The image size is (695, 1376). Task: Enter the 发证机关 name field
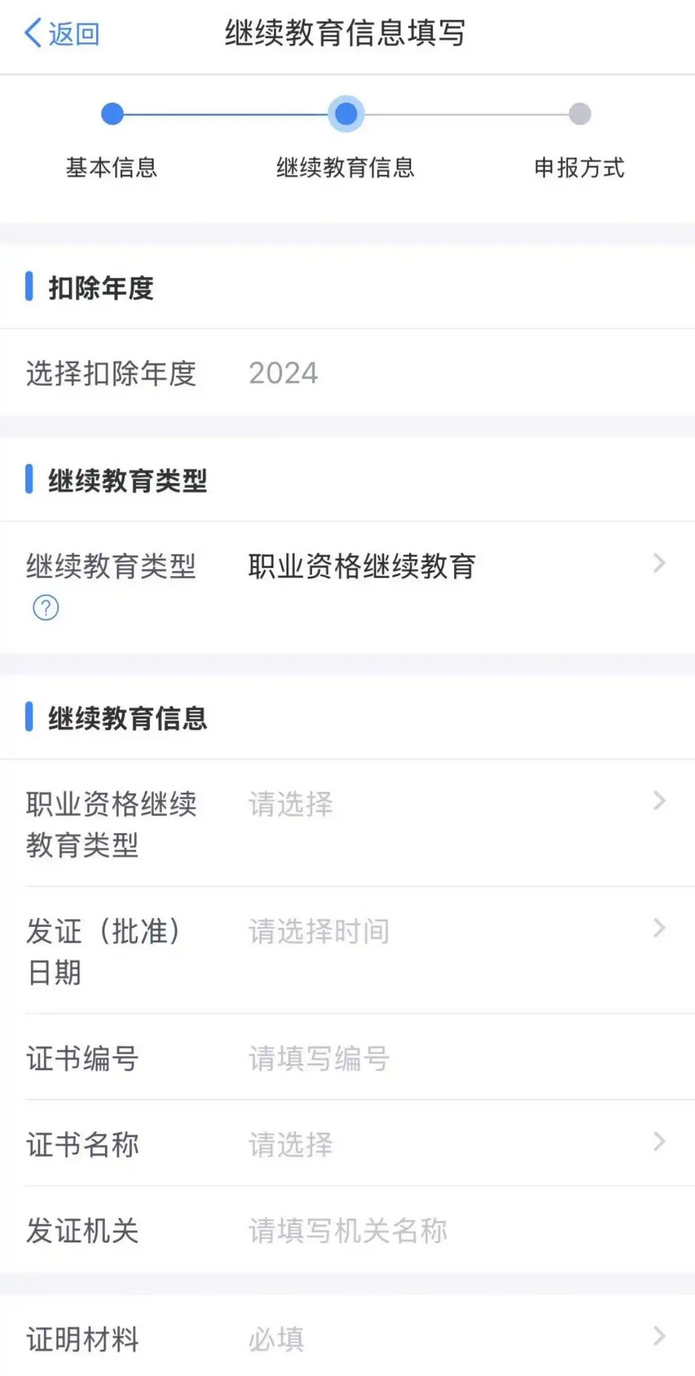[460, 1230]
